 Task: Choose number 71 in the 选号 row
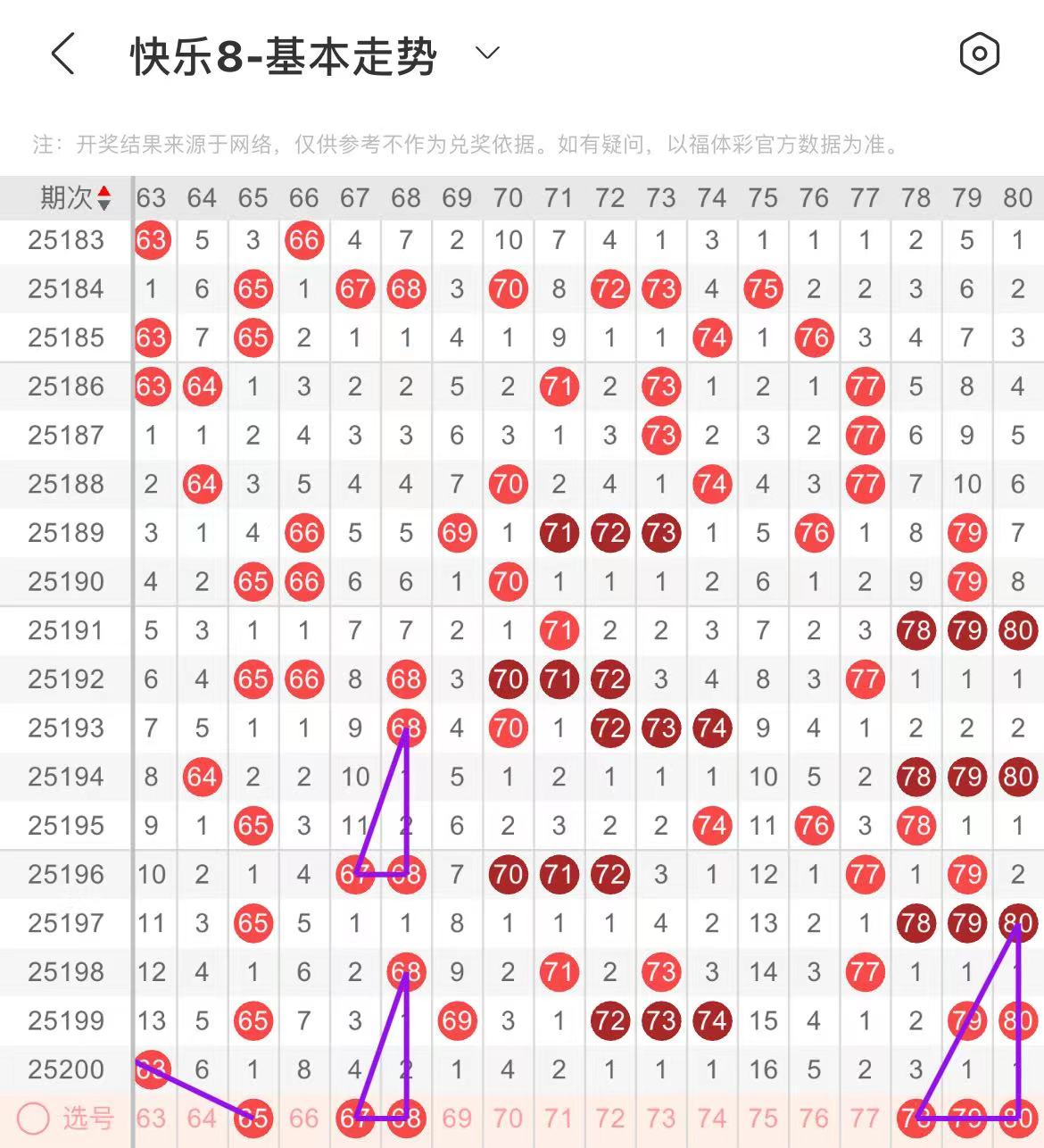[x=559, y=1118]
